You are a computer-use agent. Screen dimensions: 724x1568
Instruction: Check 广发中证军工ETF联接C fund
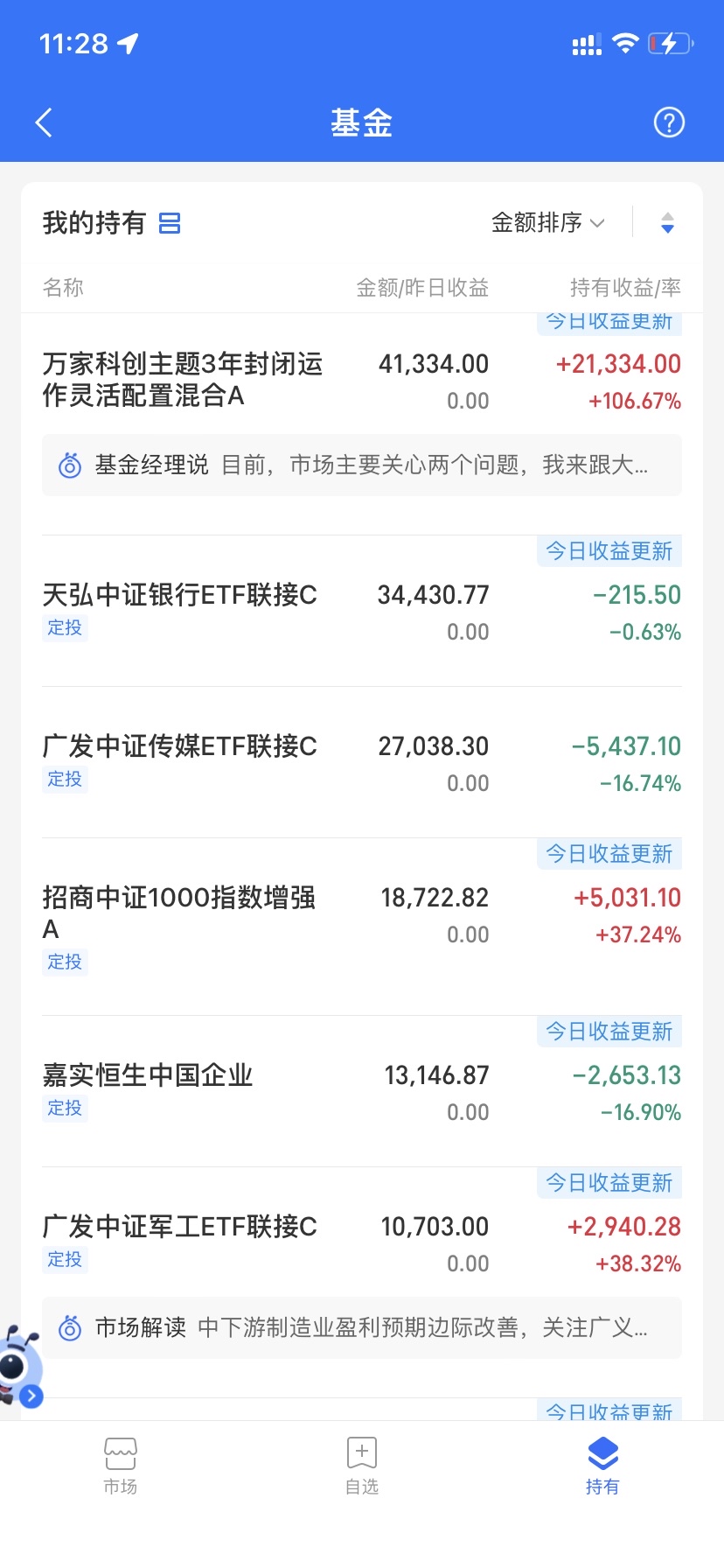(x=180, y=1227)
